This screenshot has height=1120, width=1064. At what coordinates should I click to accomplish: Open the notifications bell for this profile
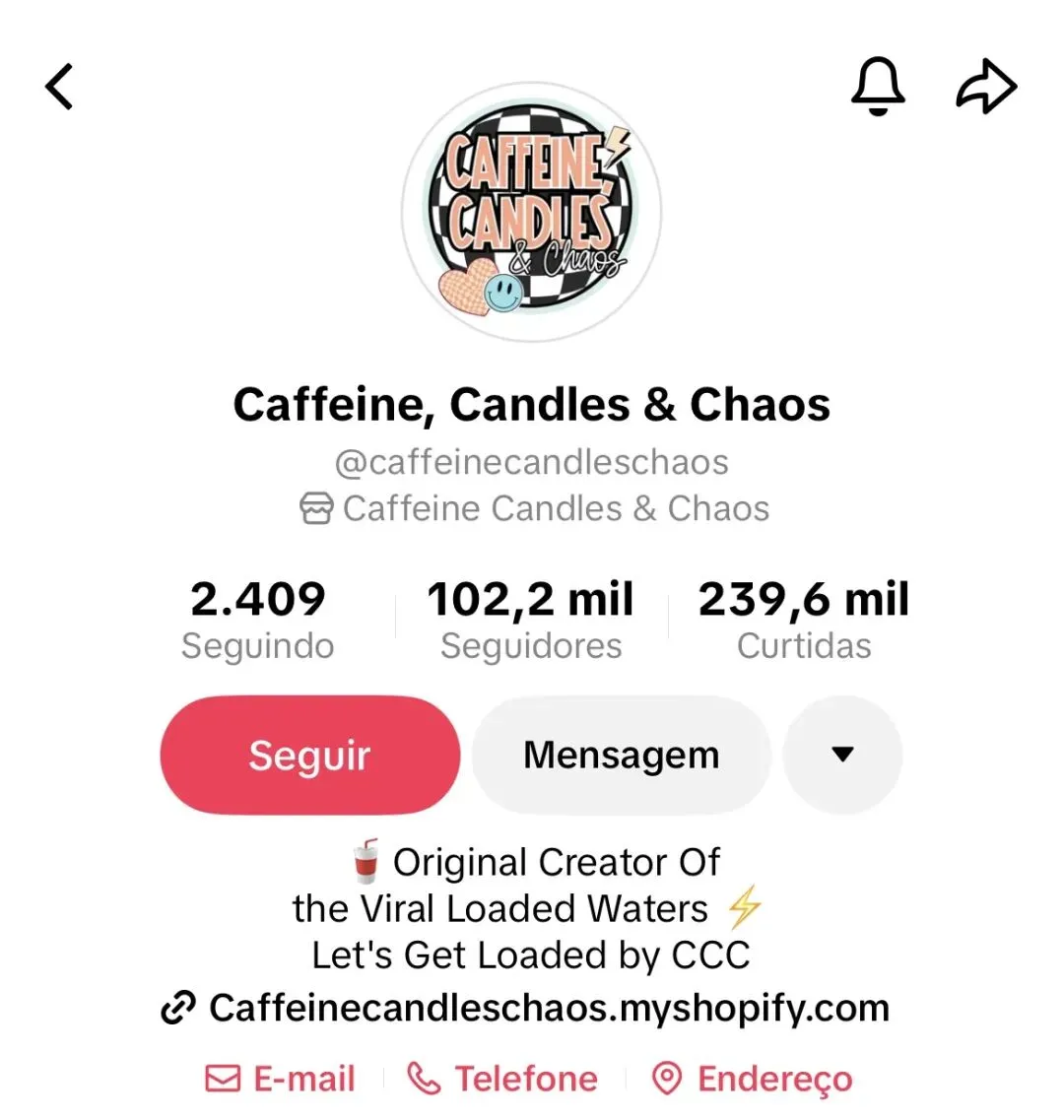pos(877,87)
